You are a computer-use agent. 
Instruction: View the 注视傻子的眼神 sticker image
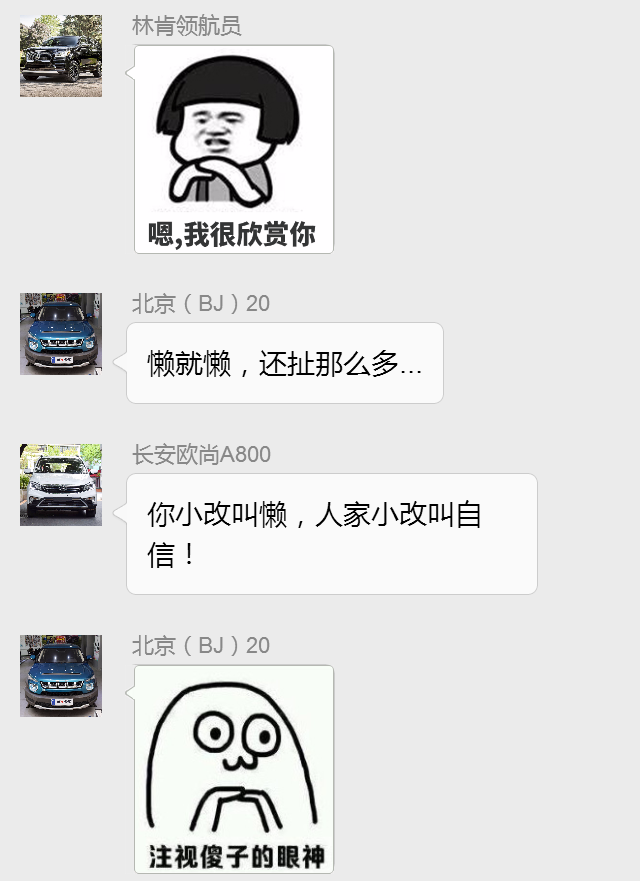click(x=234, y=769)
